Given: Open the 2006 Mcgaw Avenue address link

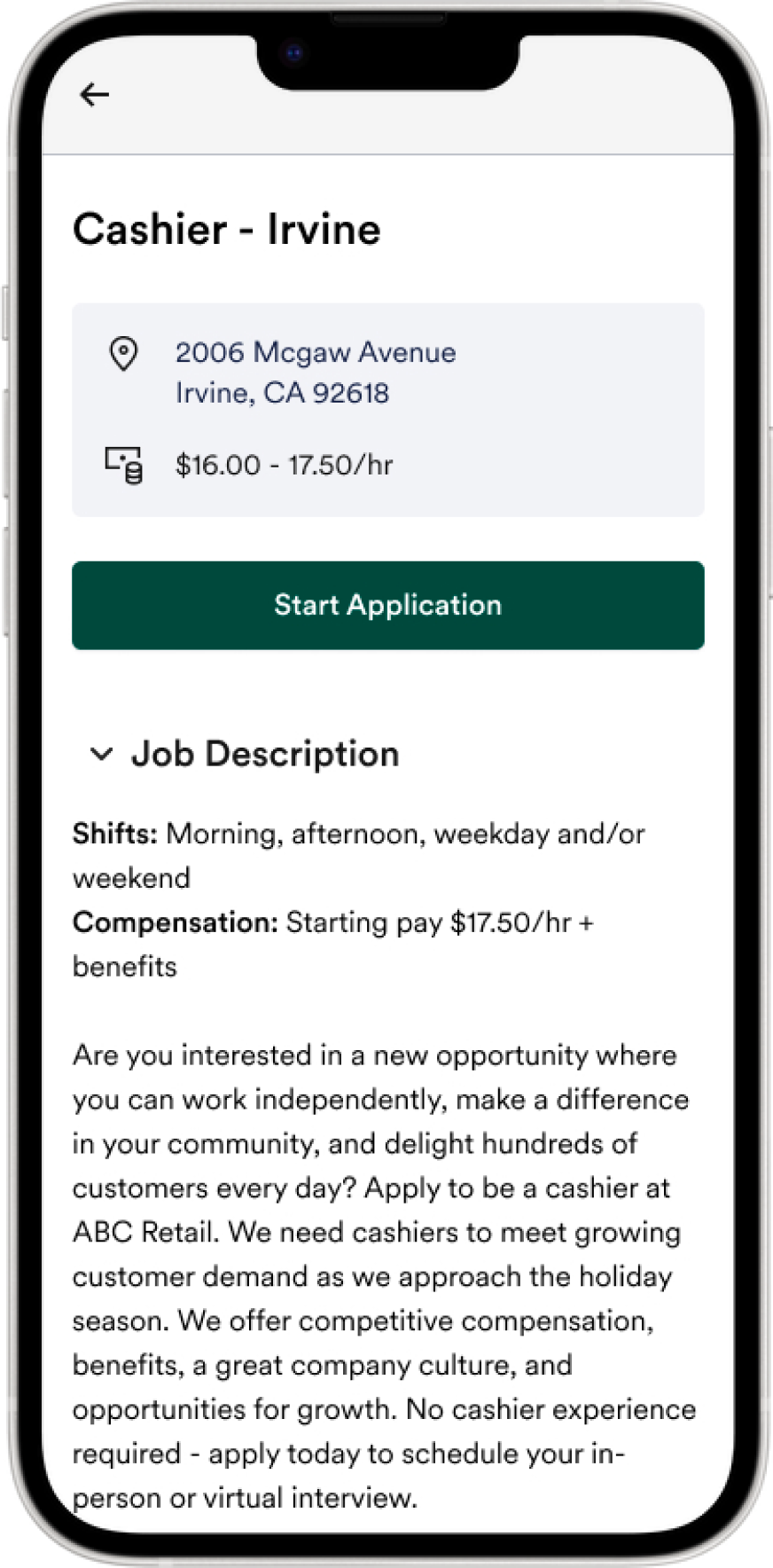Looking at the screenshot, I should tap(315, 372).
